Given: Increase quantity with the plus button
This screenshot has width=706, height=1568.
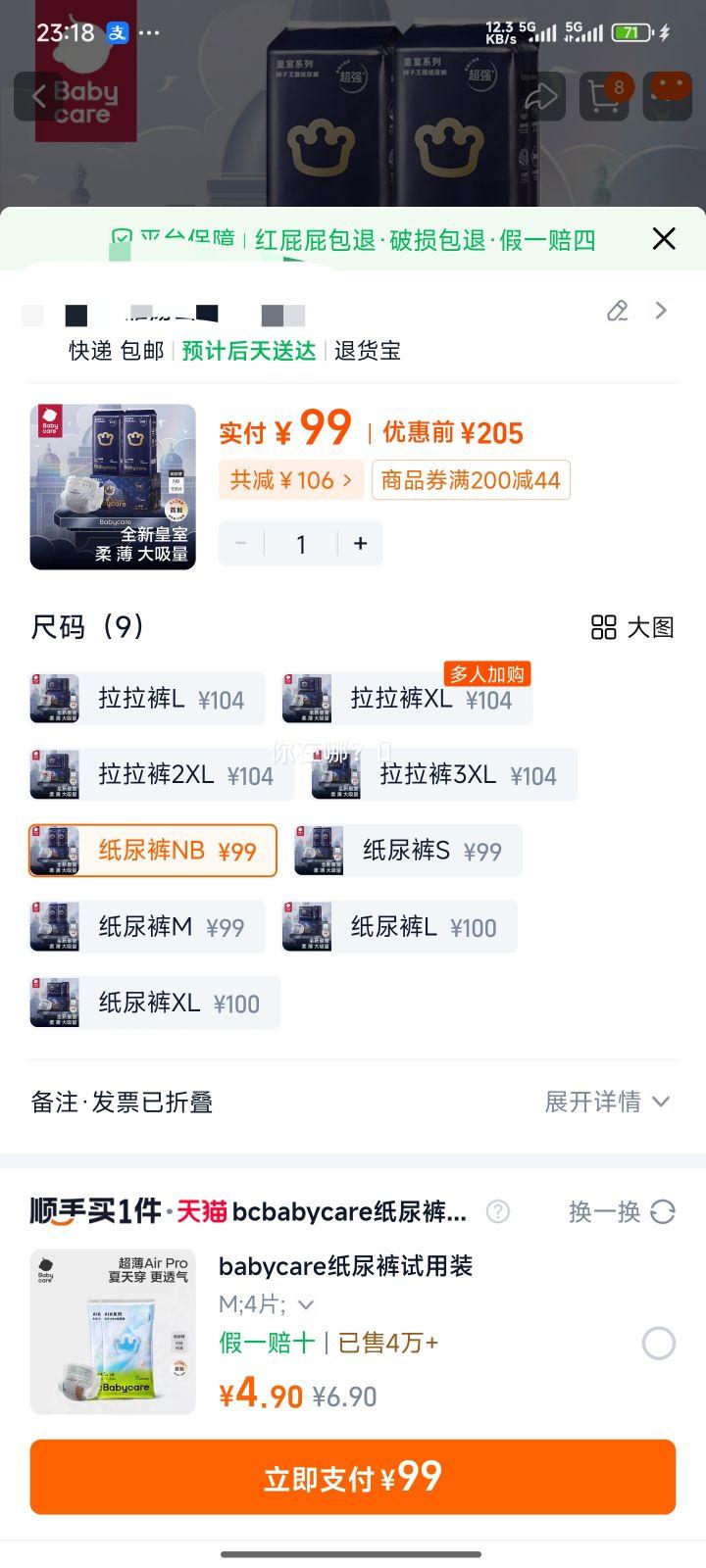Looking at the screenshot, I should click(x=361, y=544).
